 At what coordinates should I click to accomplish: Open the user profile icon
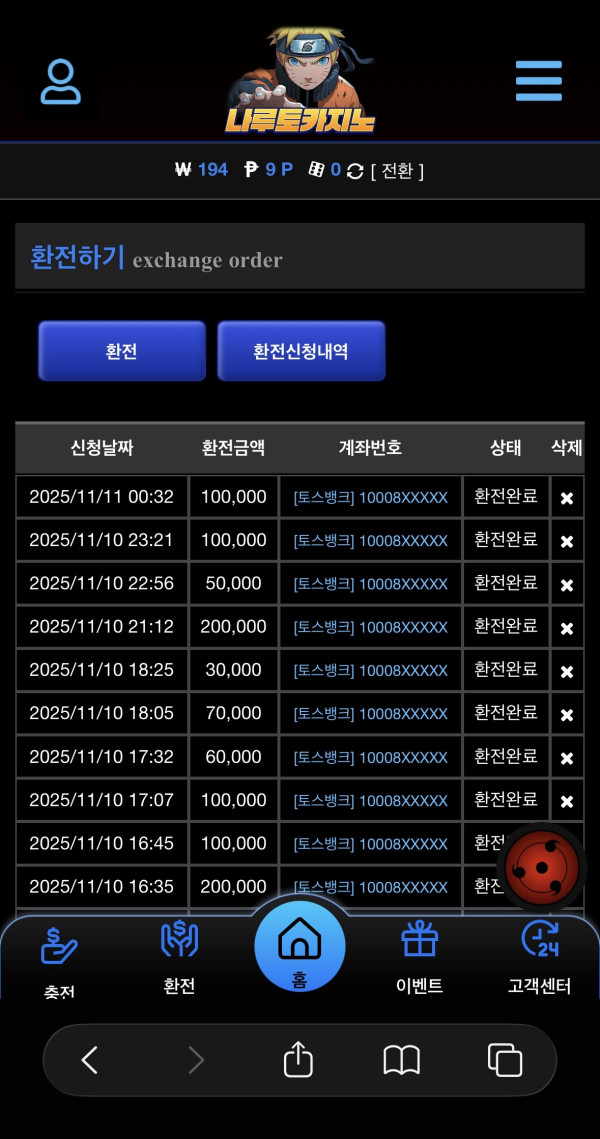[61, 82]
